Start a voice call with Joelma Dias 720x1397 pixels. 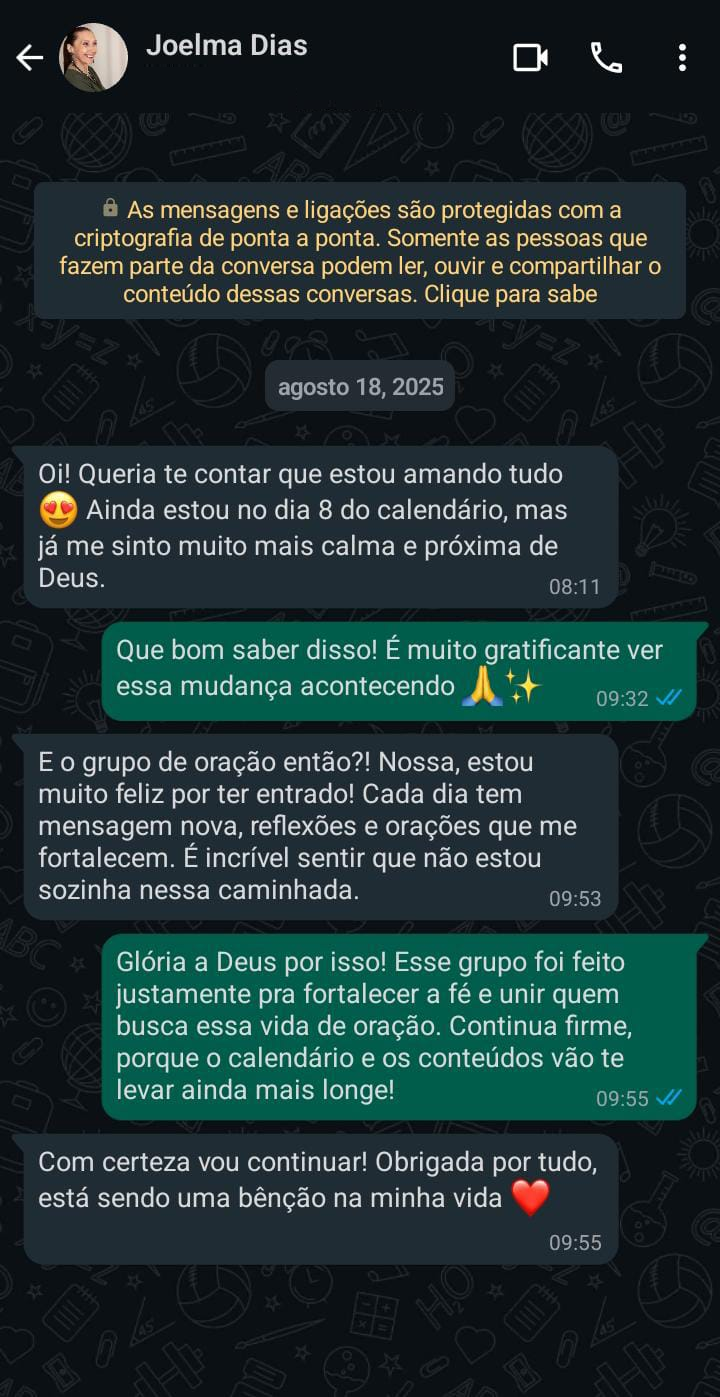(607, 57)
